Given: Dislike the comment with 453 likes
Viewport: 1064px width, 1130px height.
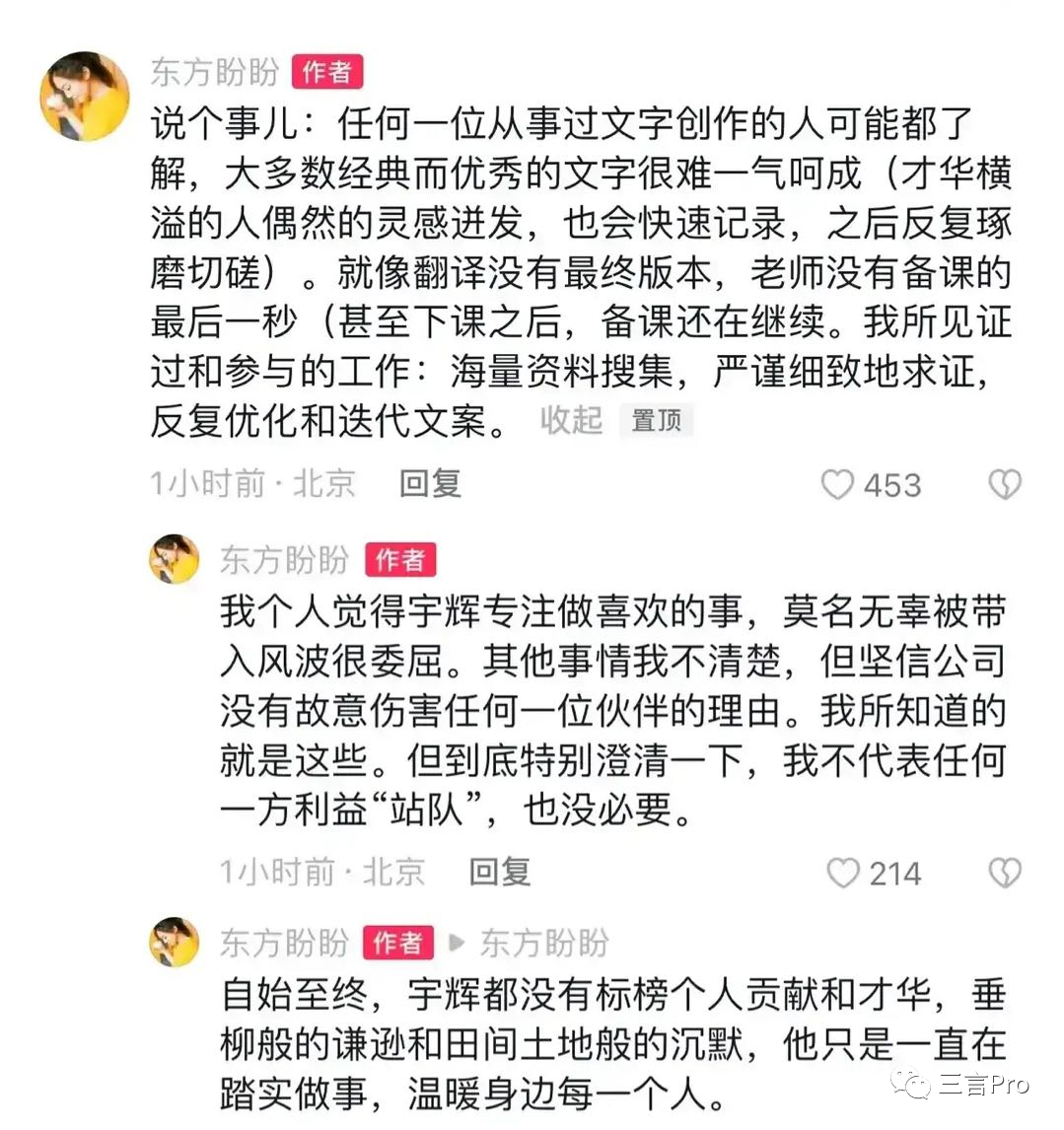Looking at the screenshot, I should pos(1005,484).
